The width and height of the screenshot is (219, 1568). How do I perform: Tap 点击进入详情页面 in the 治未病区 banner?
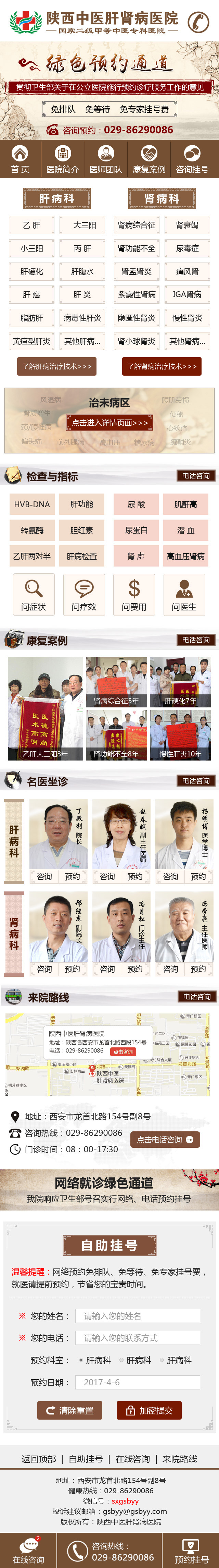[x=109, y=423]
